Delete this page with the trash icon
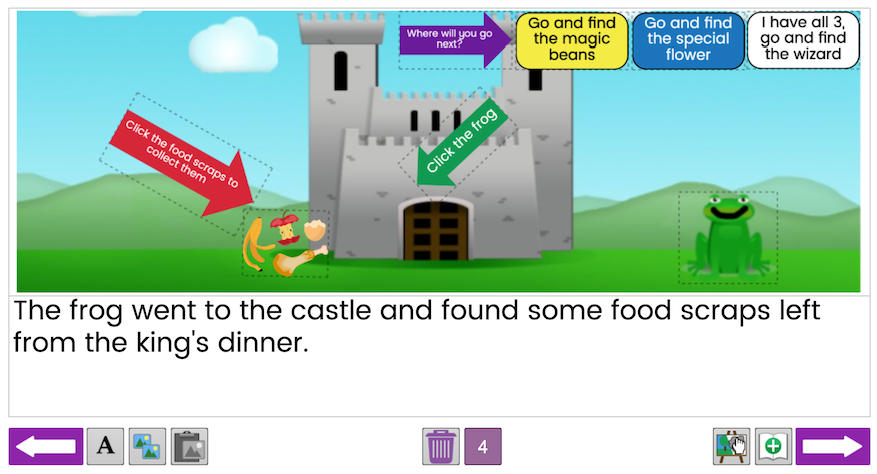 click(x=441, y=446)
